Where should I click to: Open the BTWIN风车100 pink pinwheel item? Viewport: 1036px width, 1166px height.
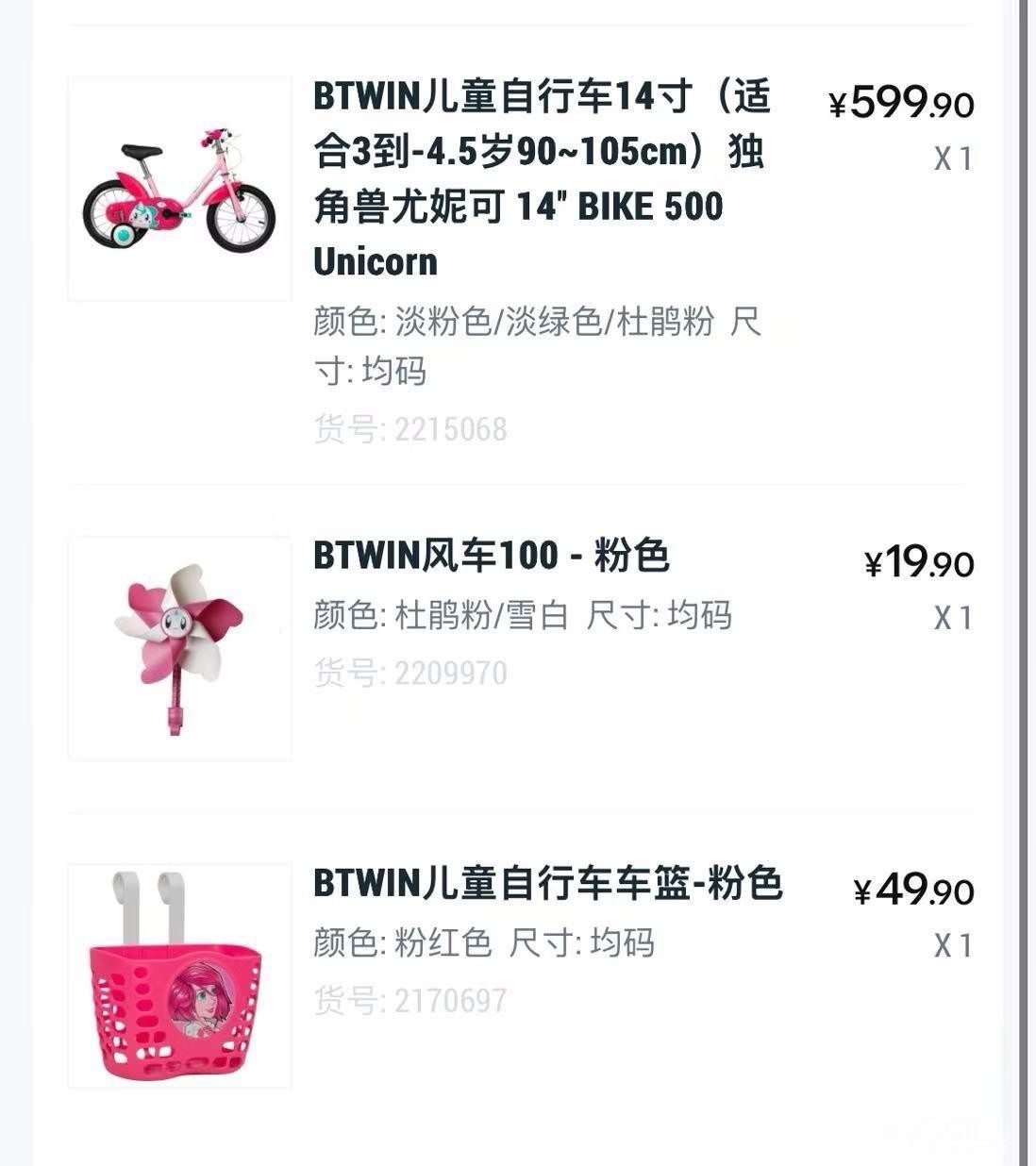[492, 556]
